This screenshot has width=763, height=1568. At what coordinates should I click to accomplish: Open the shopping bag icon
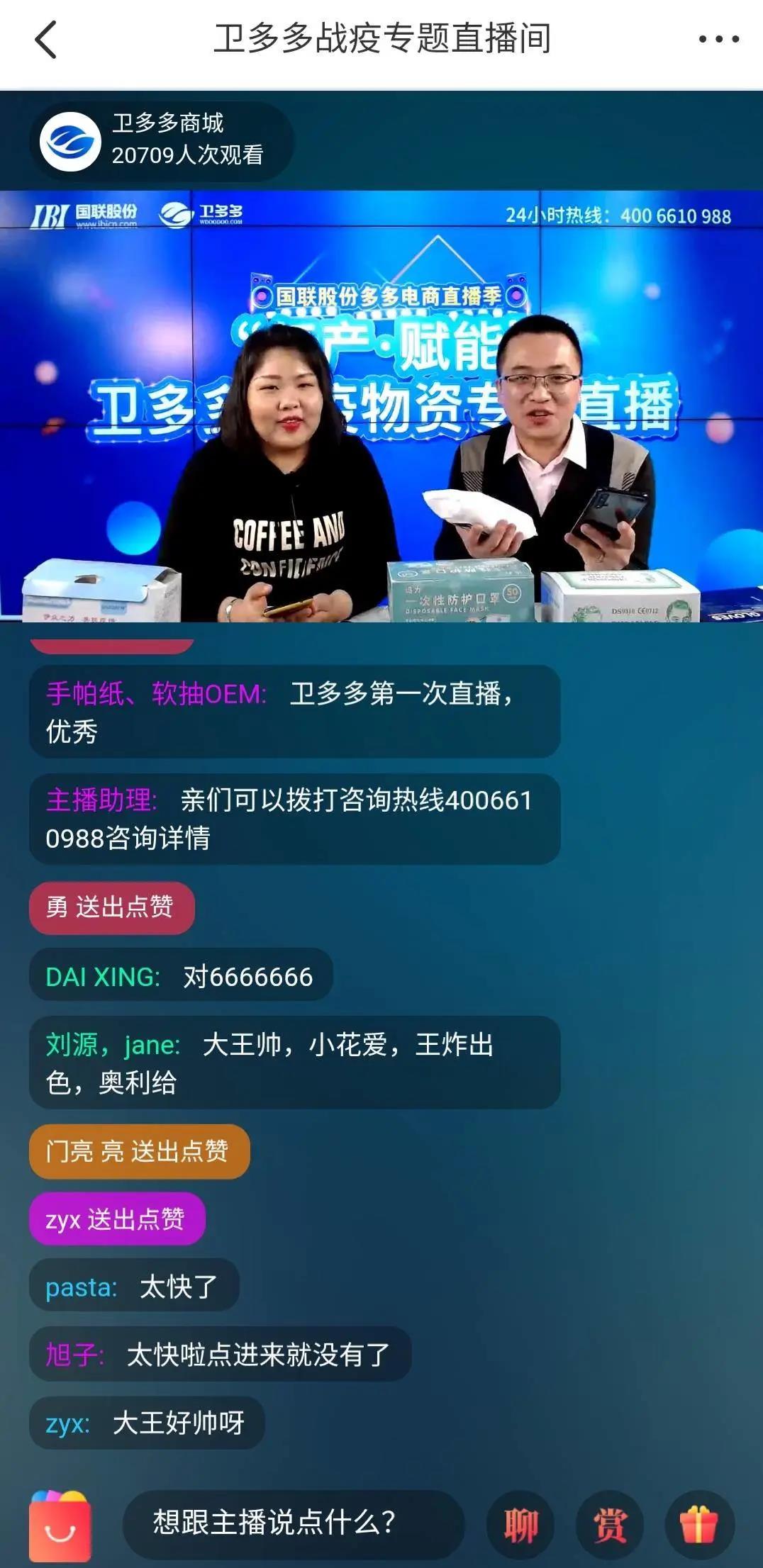click(60, 1526)
